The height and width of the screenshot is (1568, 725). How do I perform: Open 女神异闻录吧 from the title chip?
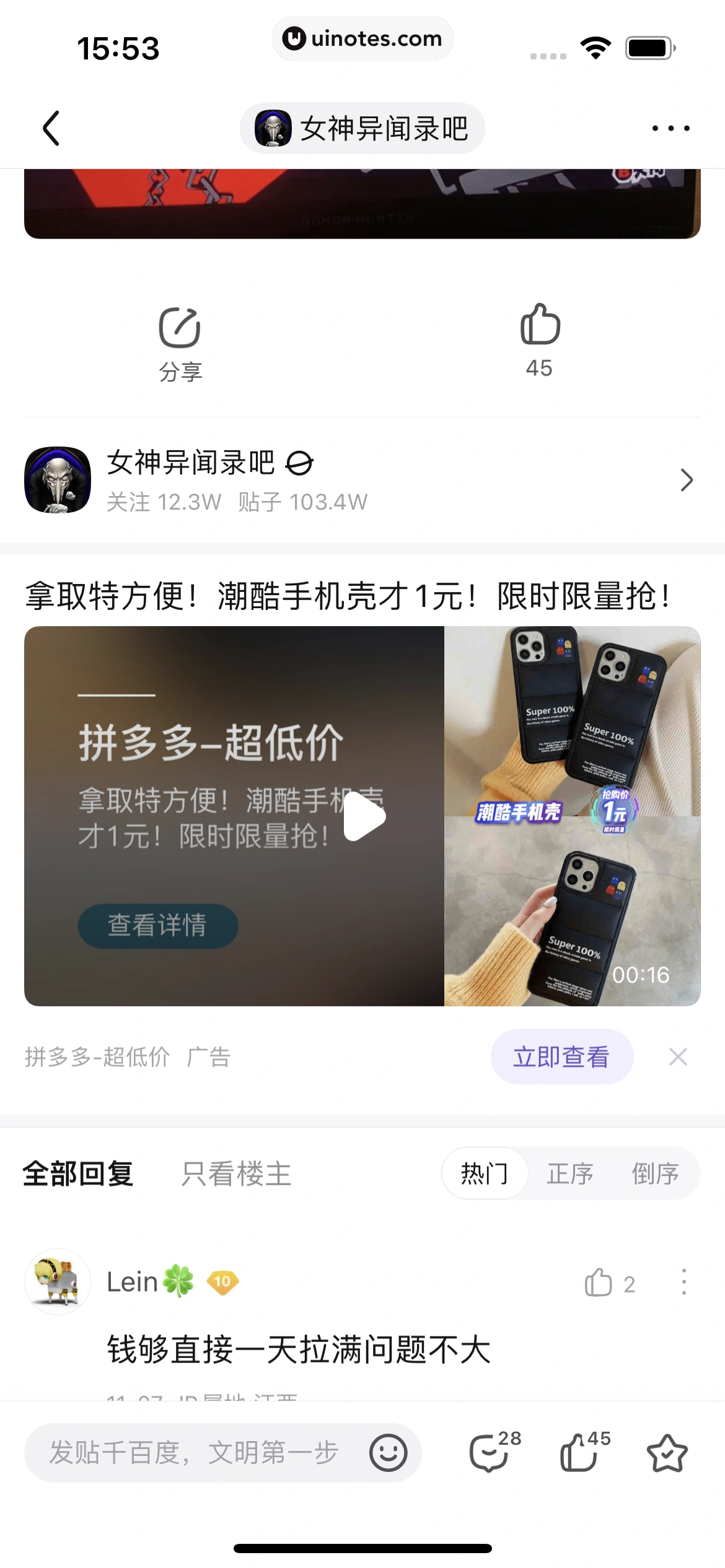362,128
